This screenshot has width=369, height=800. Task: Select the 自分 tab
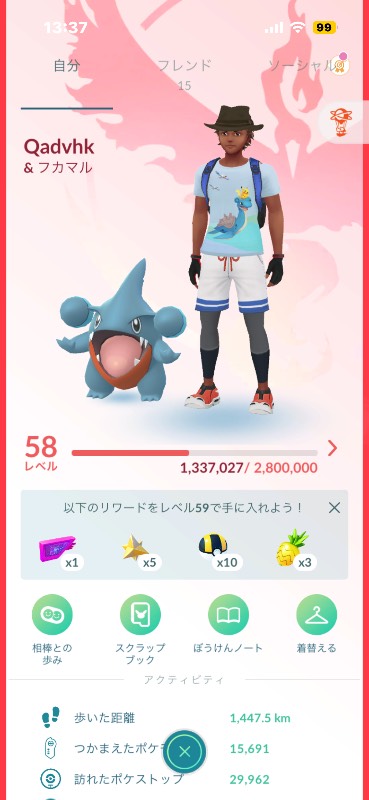click(66, 66)
